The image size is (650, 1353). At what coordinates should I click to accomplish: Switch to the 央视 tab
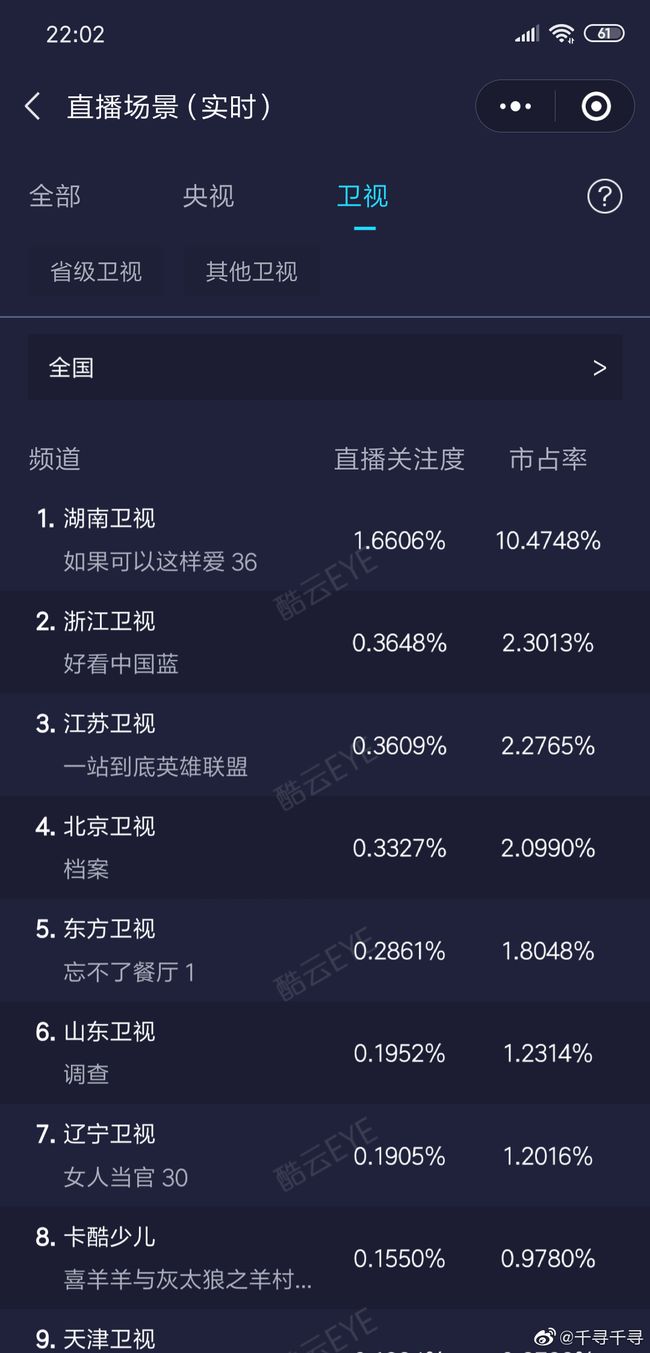[x=208, y=196]
